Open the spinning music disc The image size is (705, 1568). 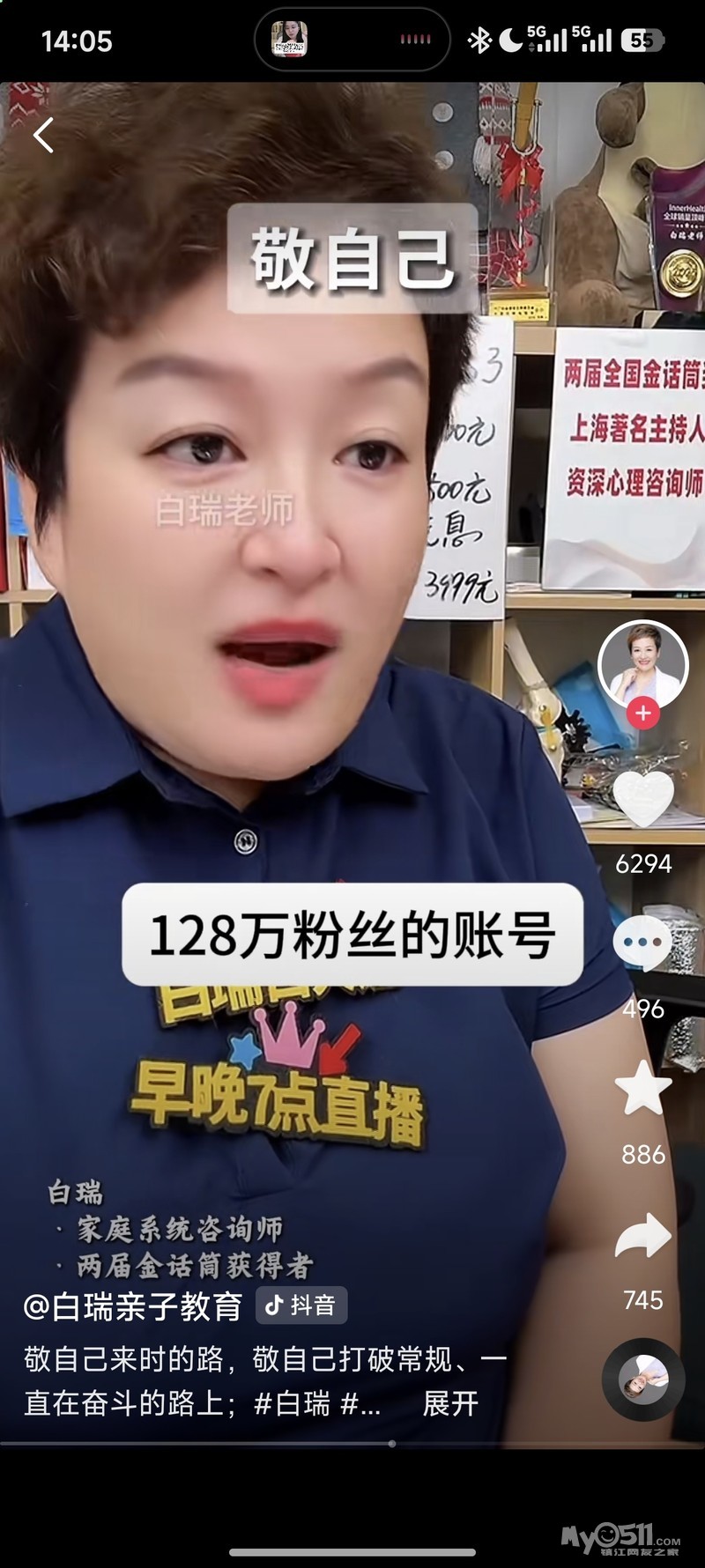(643, 1379)
